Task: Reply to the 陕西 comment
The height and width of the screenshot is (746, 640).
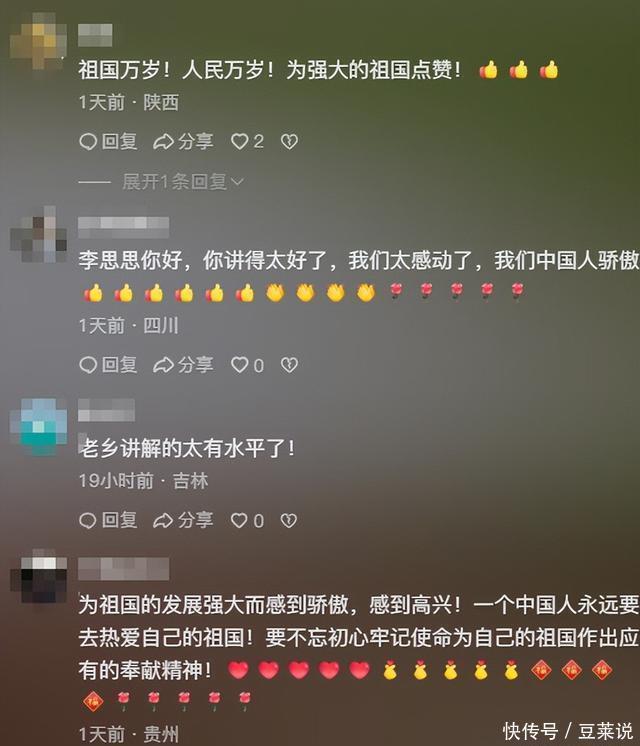Action: tap(108, 142)
